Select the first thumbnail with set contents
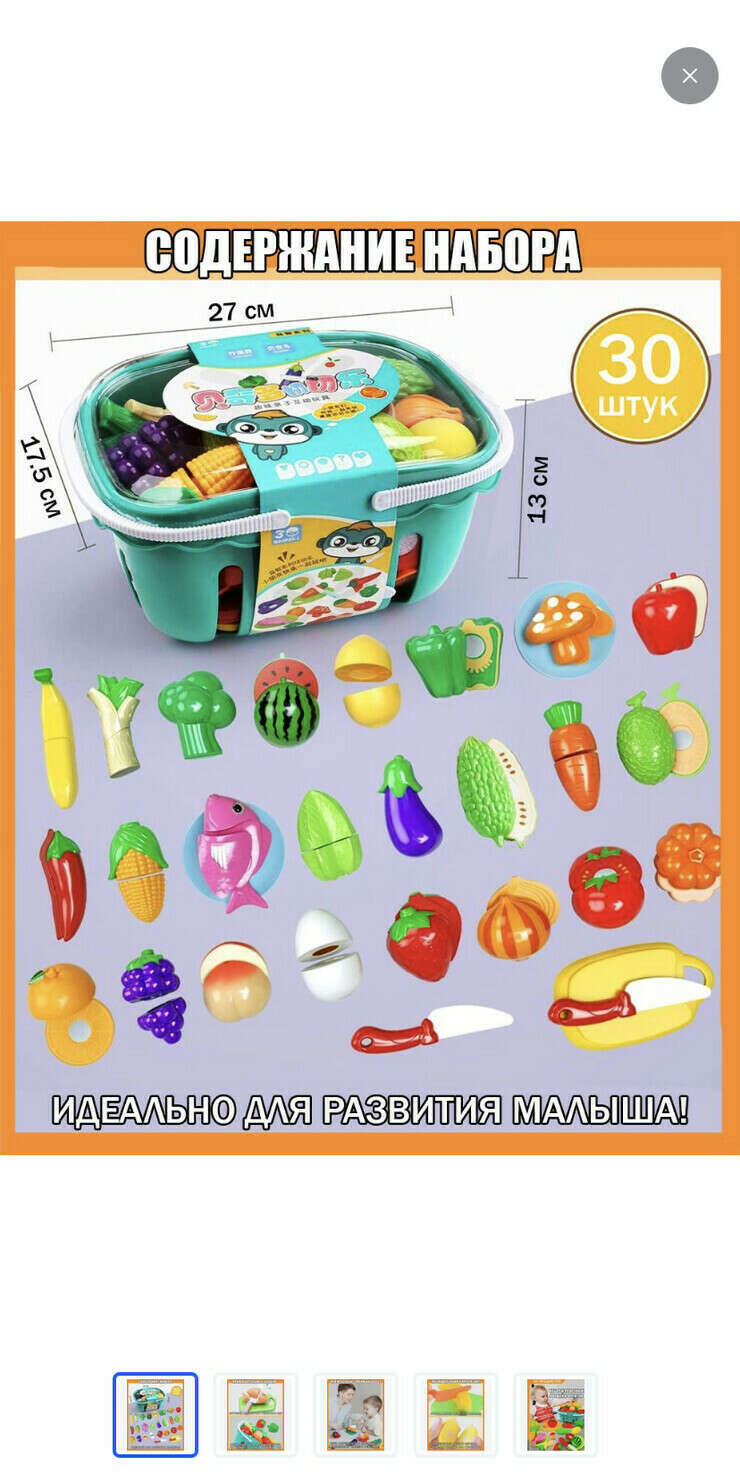The image size is (740, 1480). [x=155, y=1414]
